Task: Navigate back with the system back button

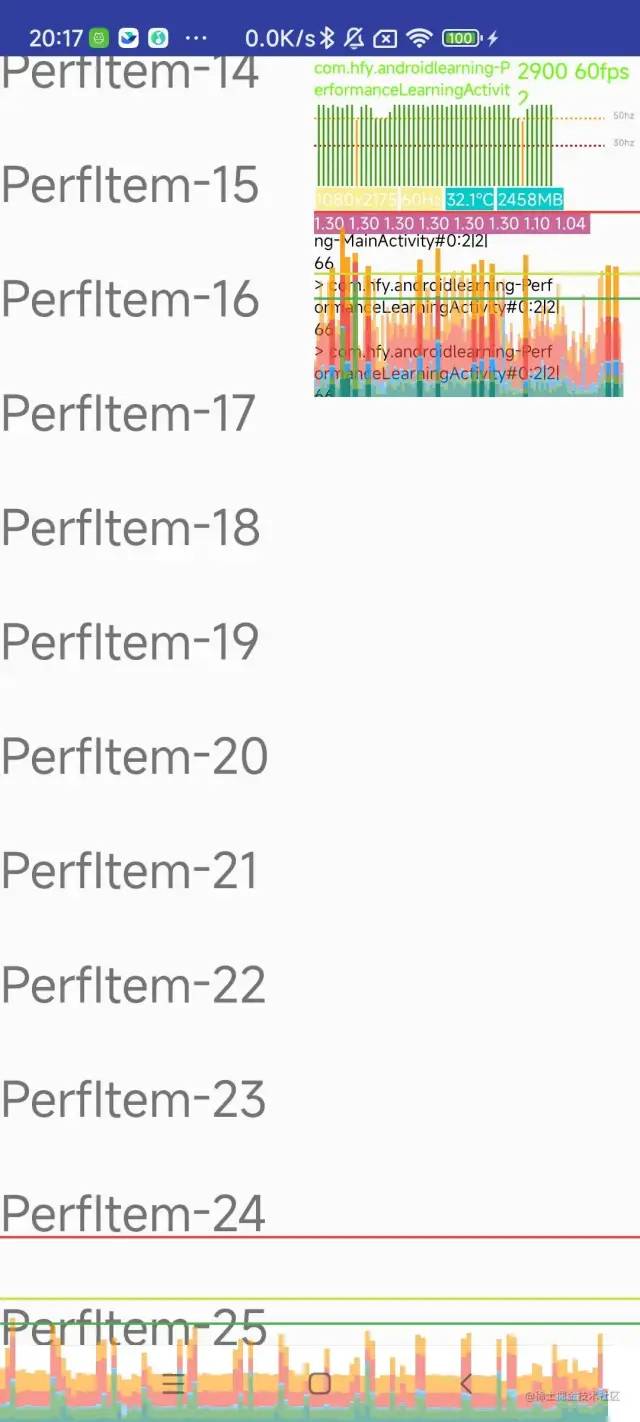Action: pos(466,1383)
